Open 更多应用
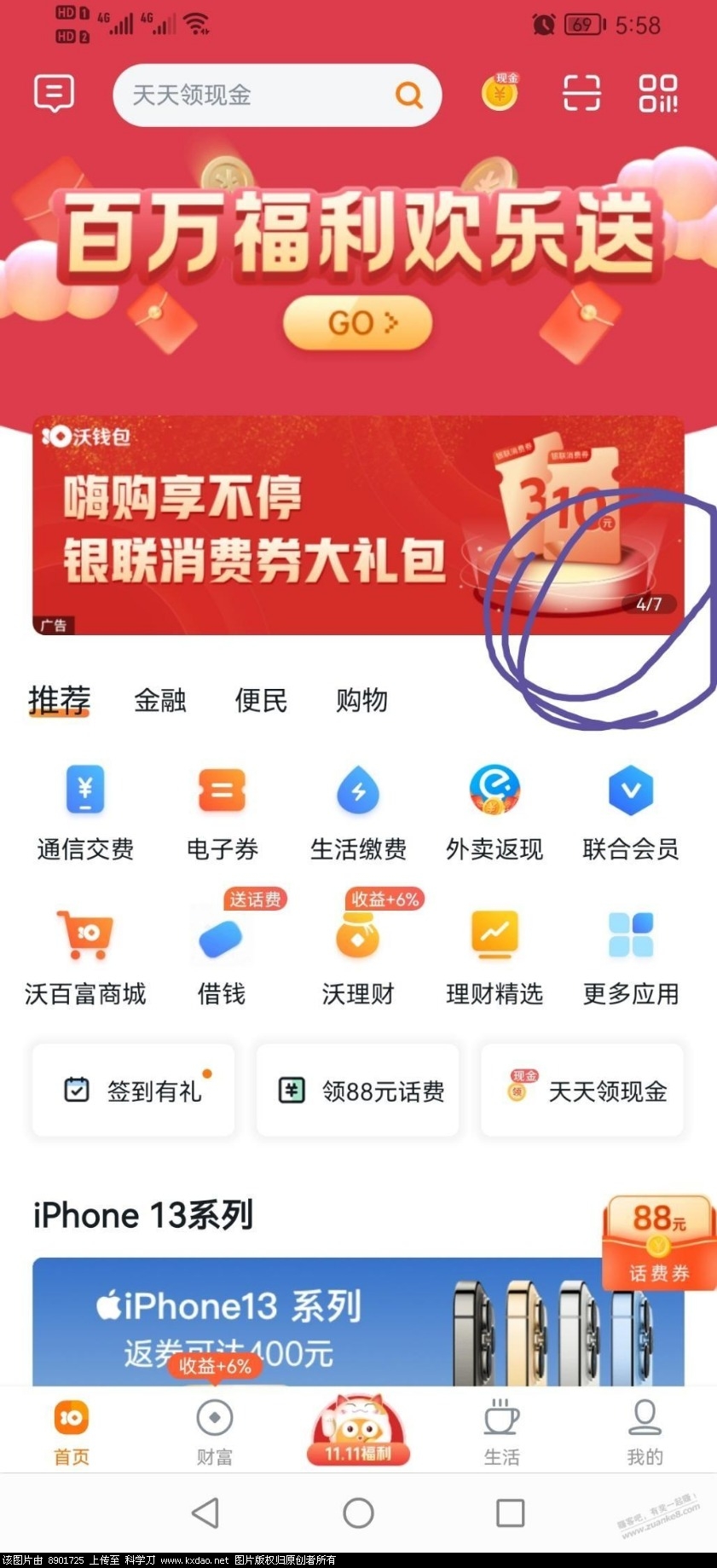717x1568 pixels. click(x=631, y=957)
